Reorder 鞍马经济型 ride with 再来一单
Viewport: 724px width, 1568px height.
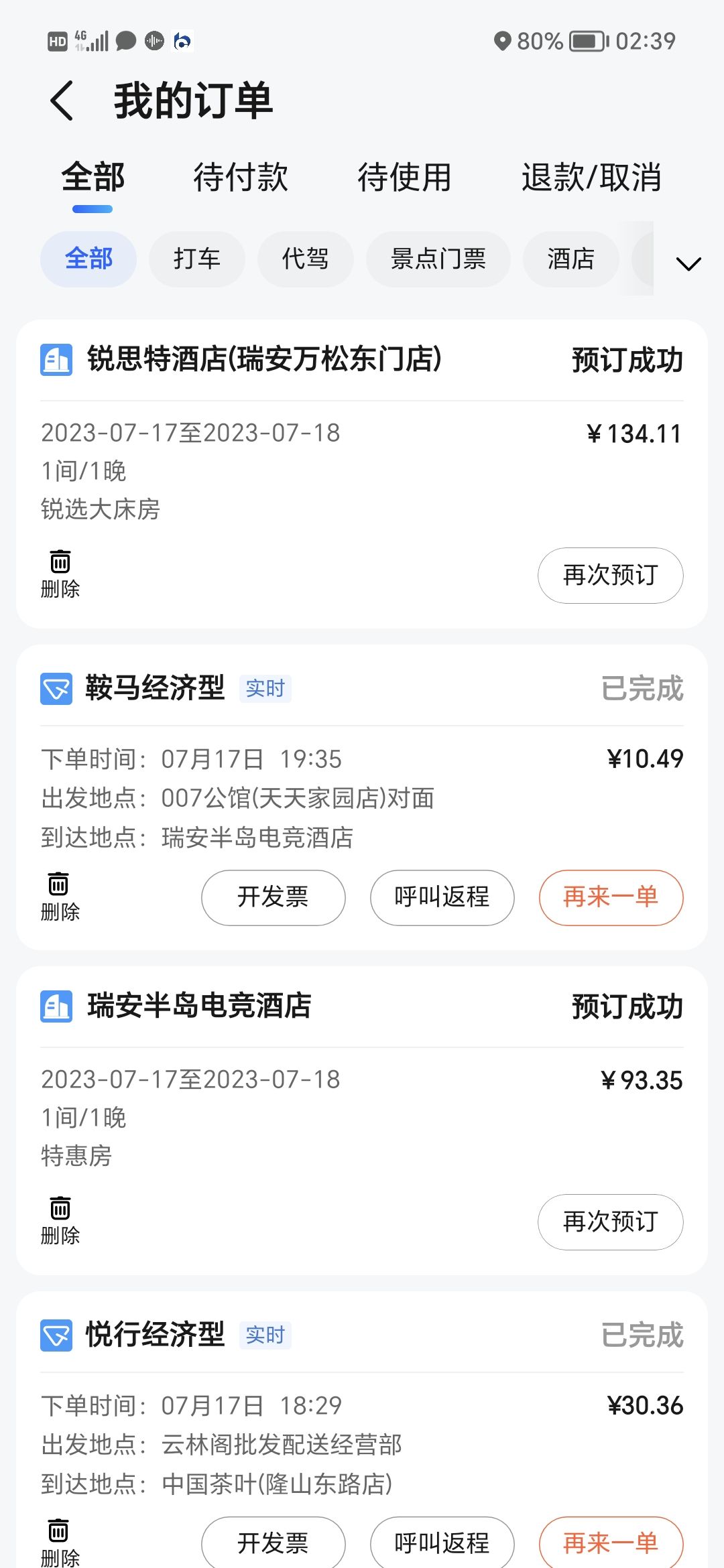coord(611,897)
